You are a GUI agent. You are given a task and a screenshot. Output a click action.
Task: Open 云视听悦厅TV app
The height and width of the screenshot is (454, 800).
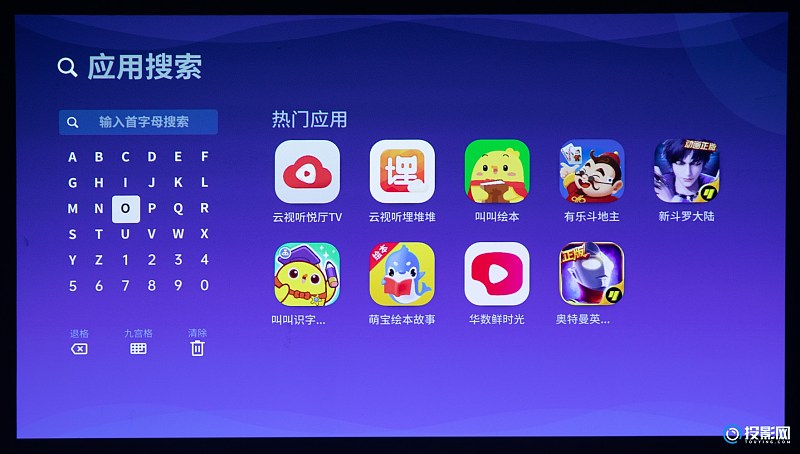[x=307, y=172]
